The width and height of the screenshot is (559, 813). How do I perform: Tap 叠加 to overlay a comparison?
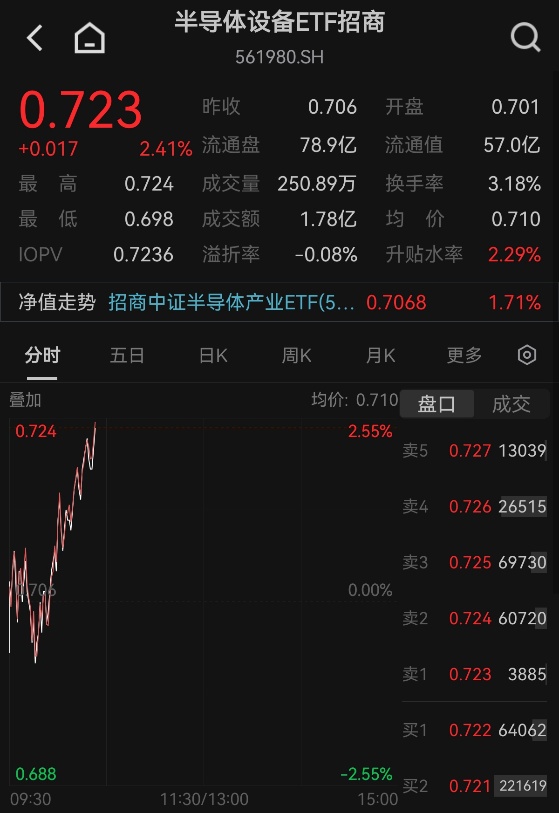[x=25, y=400]
